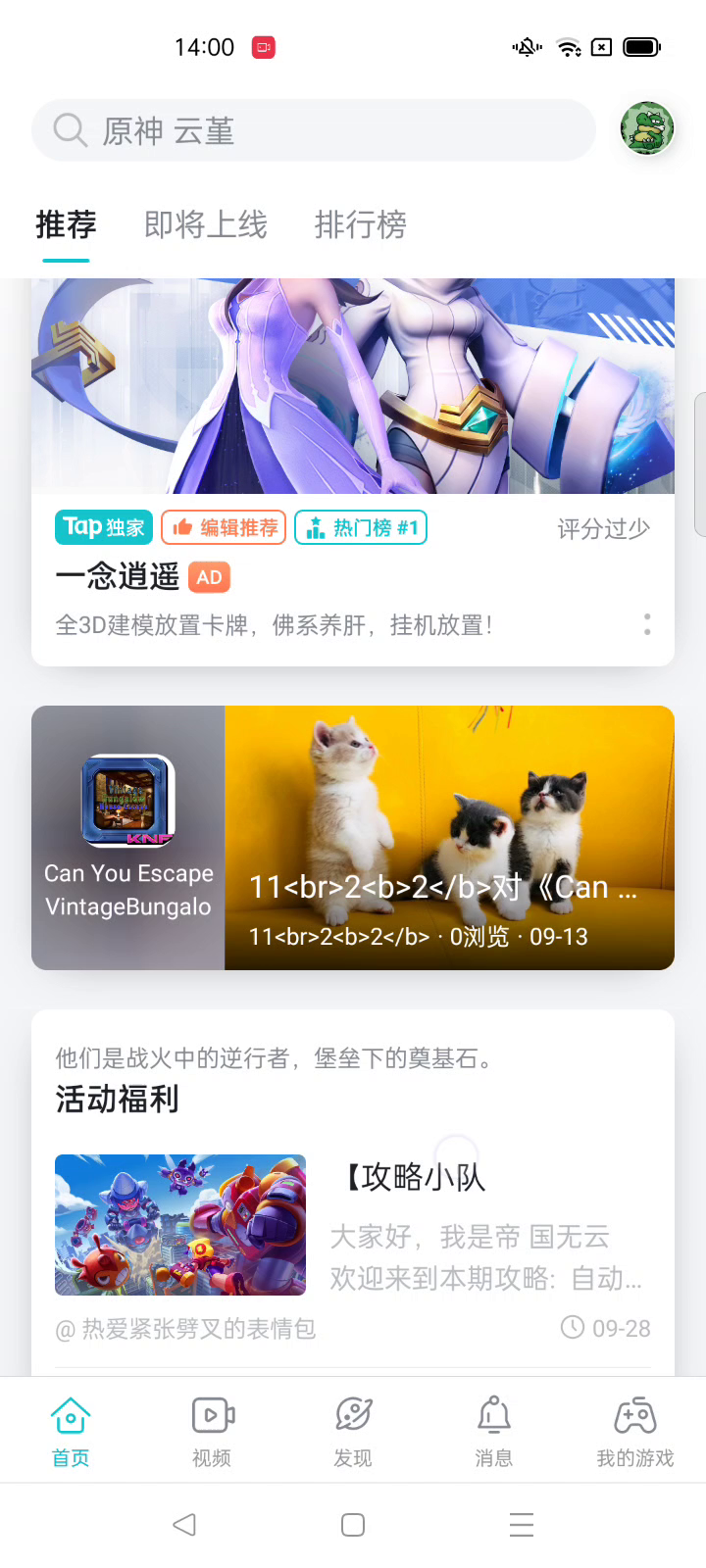Viewport: 706px width, 1568px height.
Task: Tap the AD label next to 一念逍遥
Action: tap(208, 577)
